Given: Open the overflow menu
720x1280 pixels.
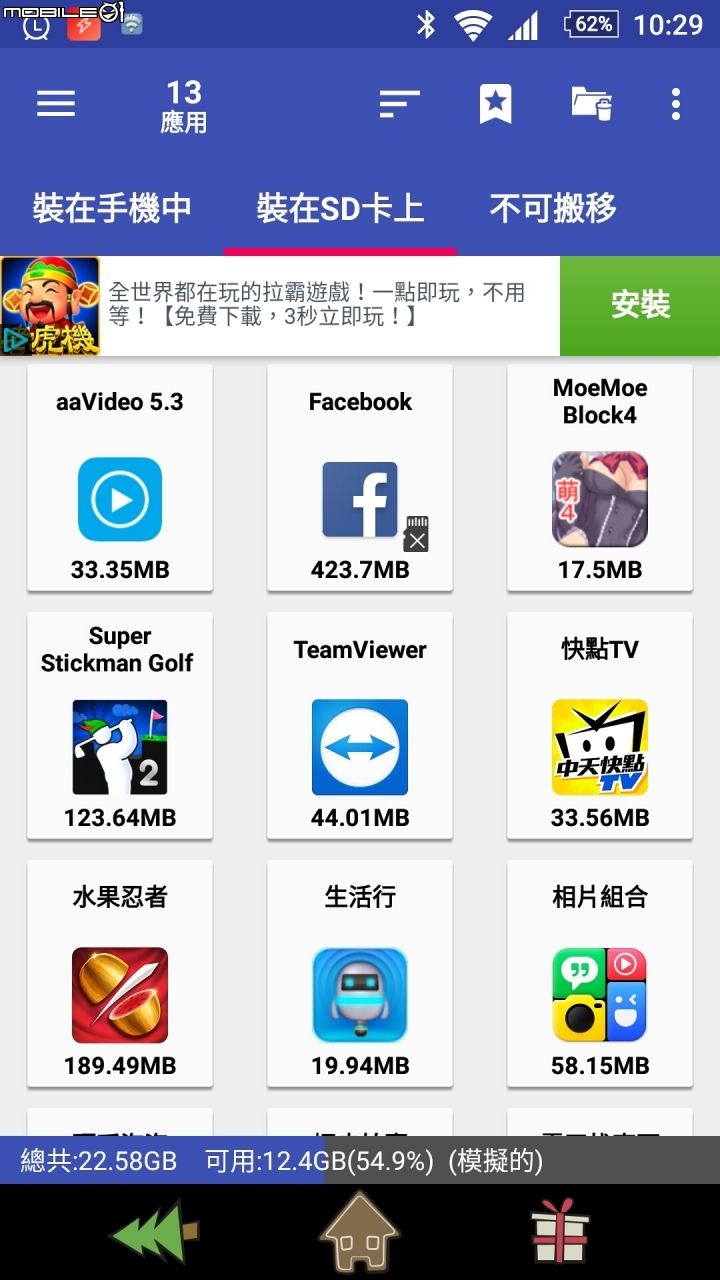Looking at the screenshot, I should (676, 104).
